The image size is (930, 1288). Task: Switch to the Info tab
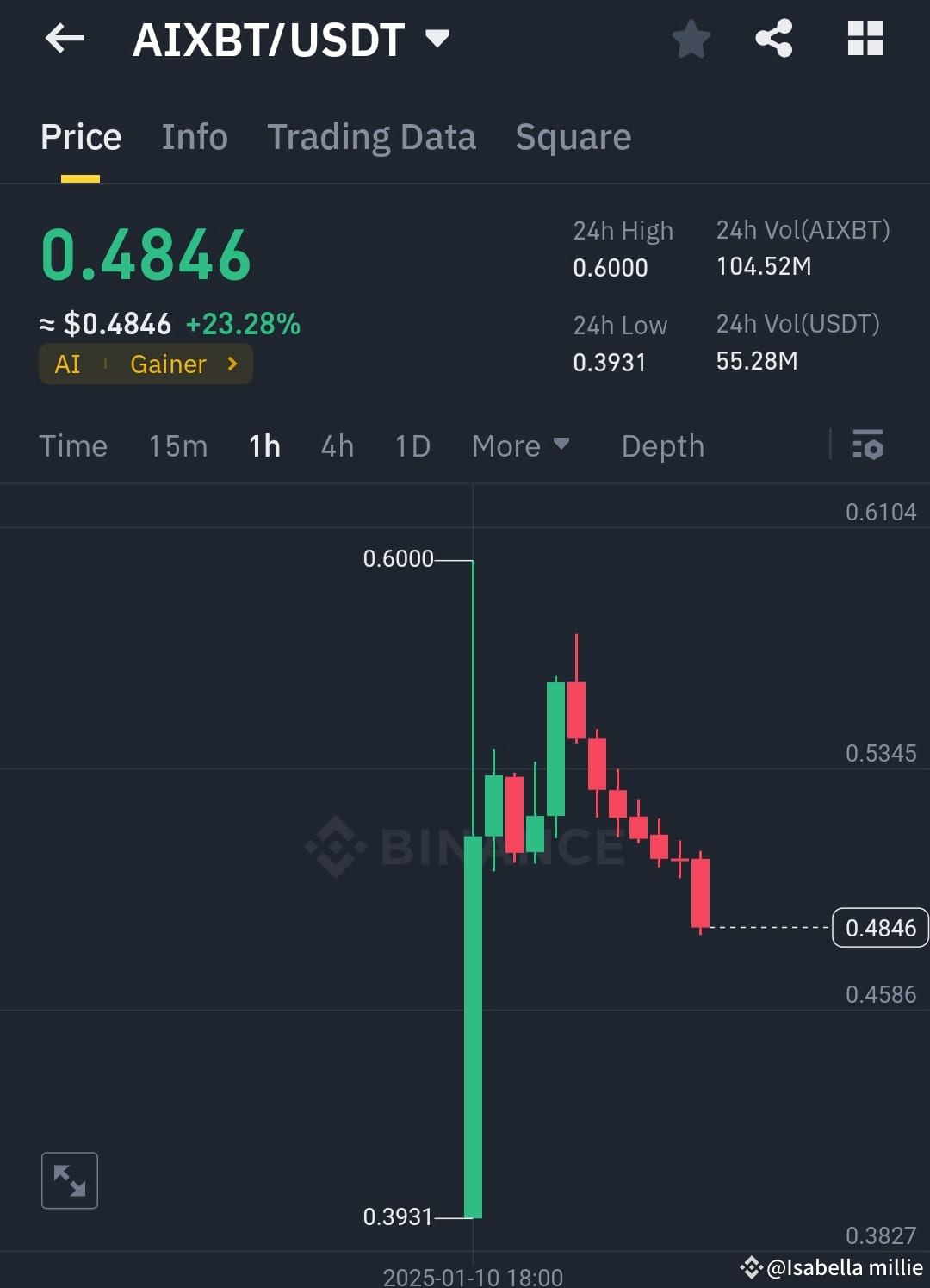tap(195, 137)
